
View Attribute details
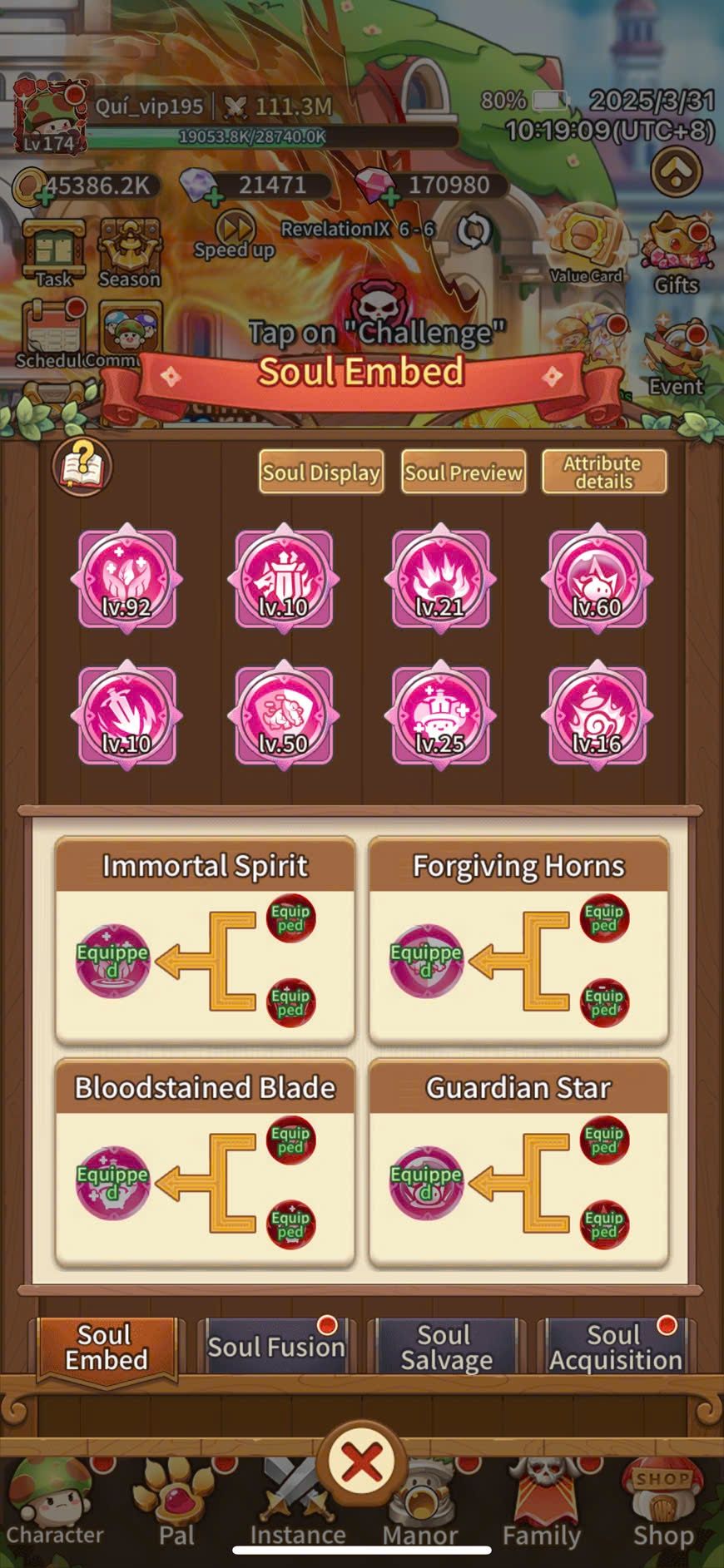point(604,472)
